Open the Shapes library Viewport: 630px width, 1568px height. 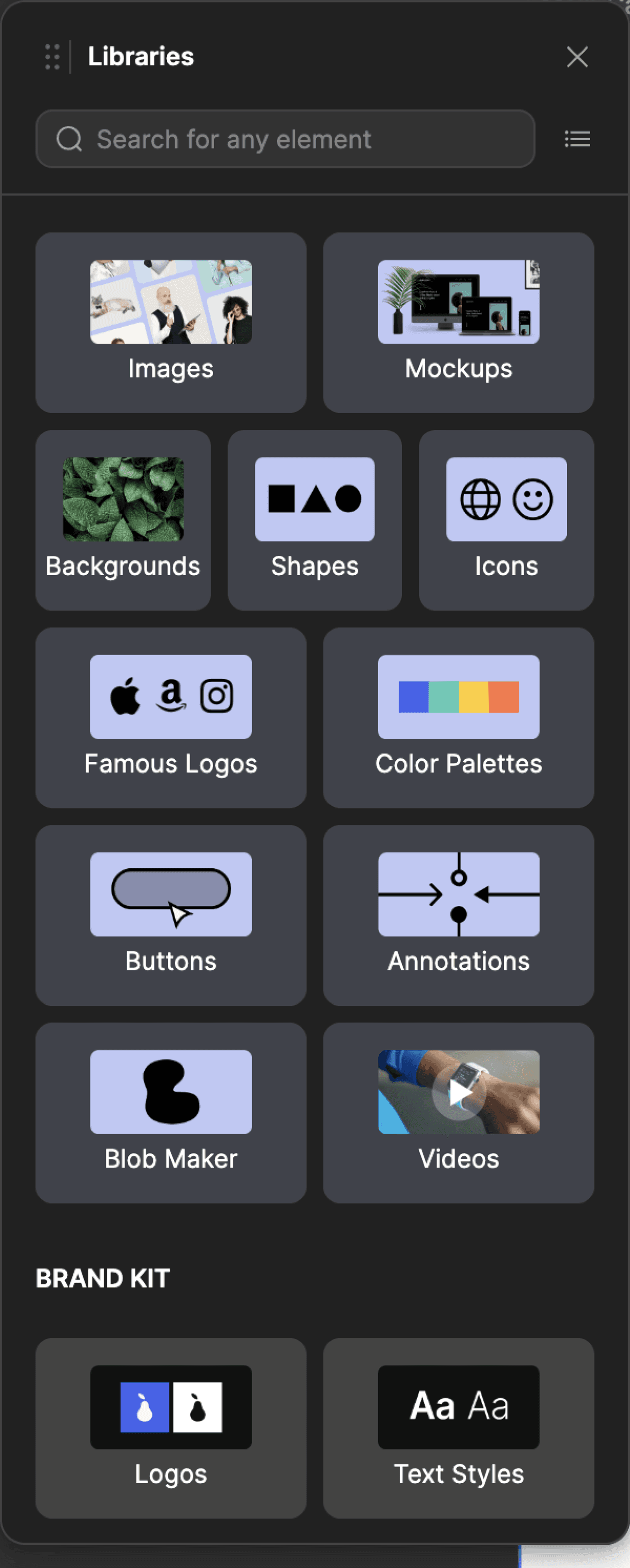click(315, 520)
